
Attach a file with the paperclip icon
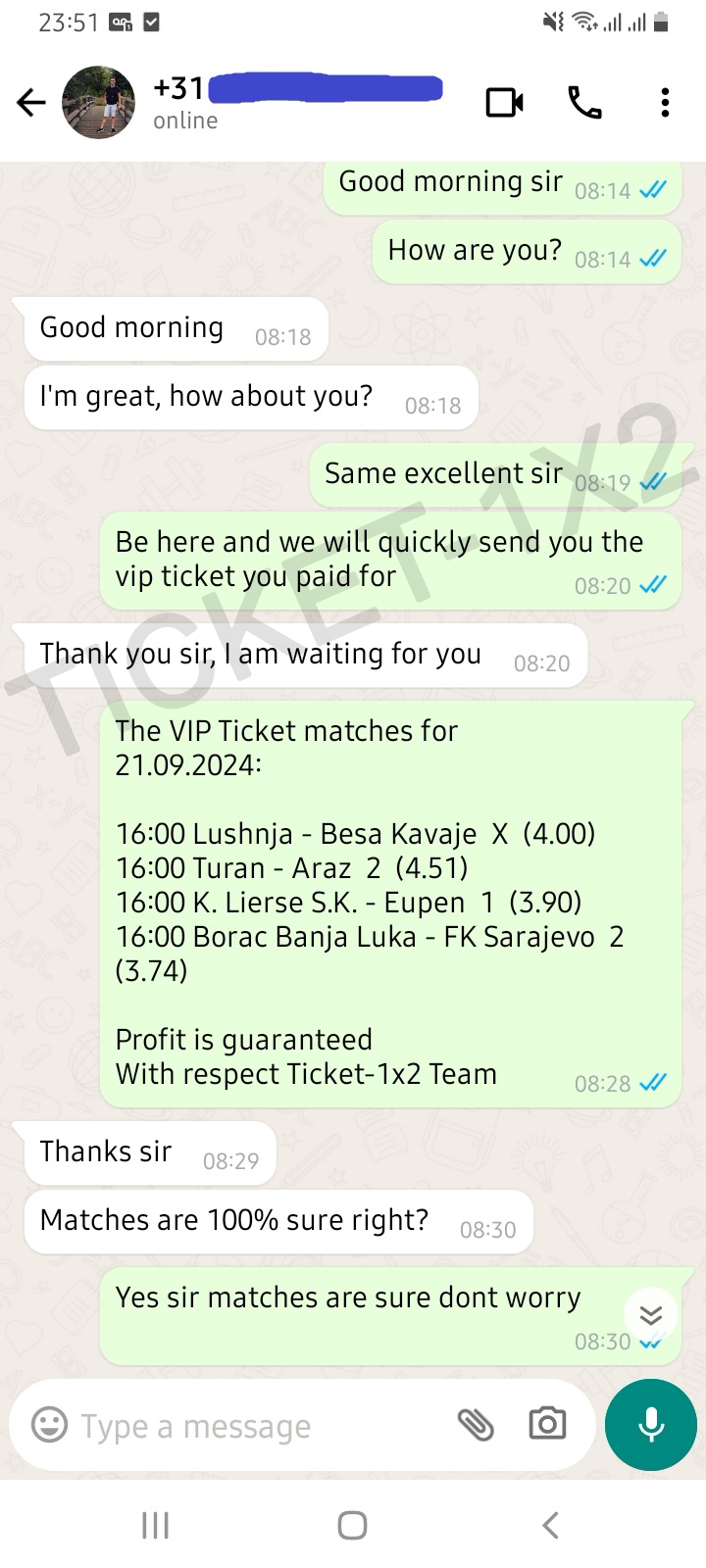[x=476, y=1425]
